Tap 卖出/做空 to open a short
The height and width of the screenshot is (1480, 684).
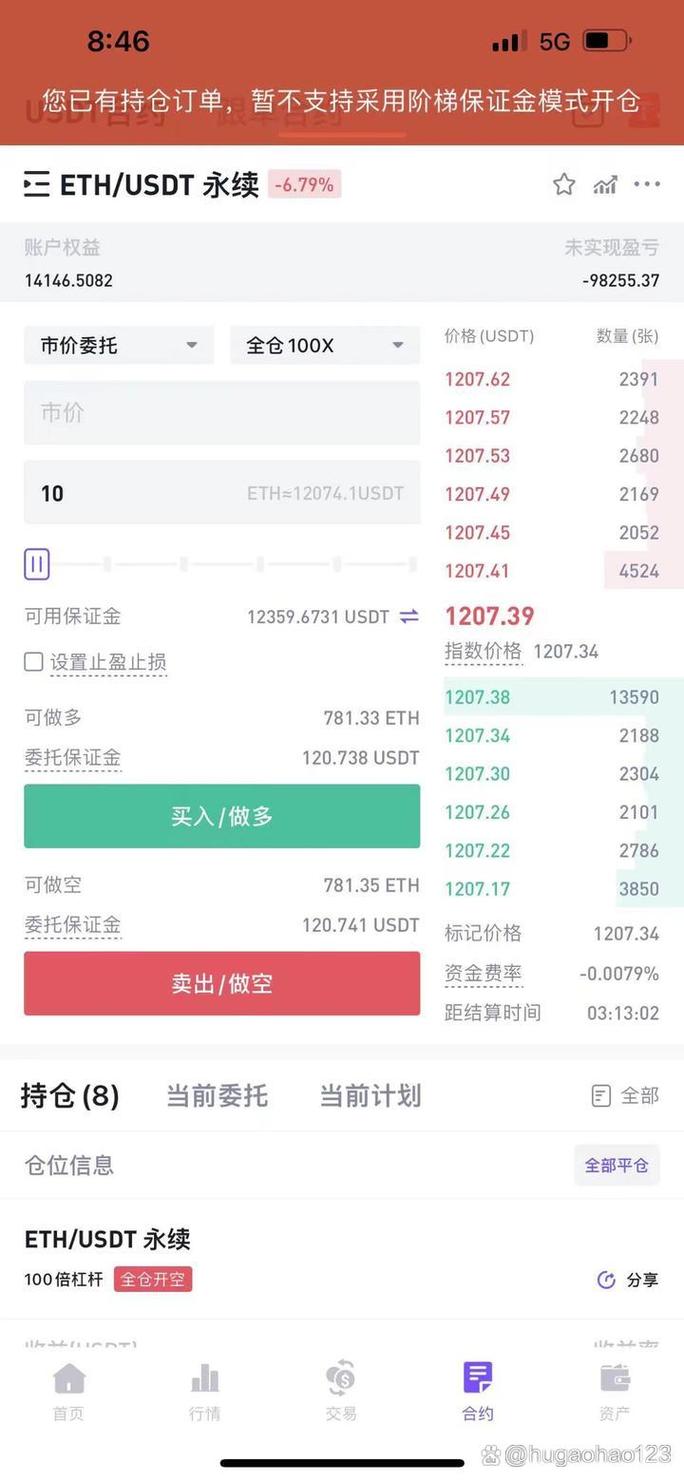(x=222, y=983)
